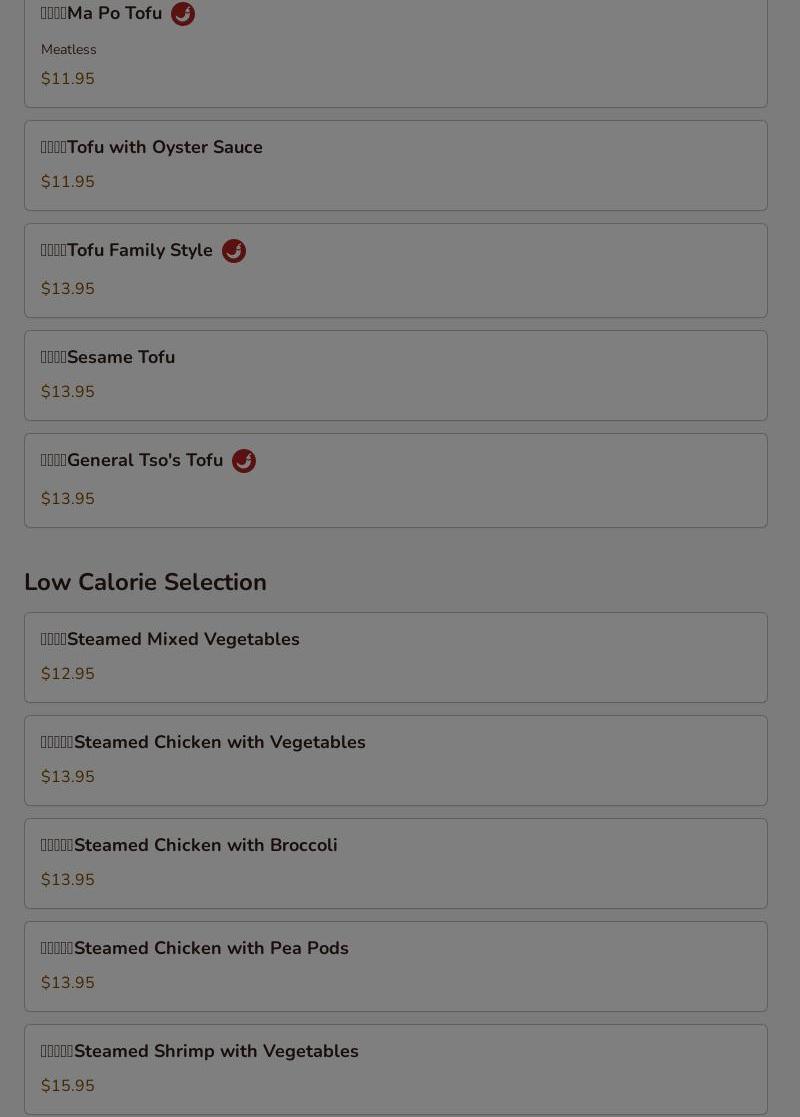The height and width of the screenshot is (1117, 800).
Task: Open Steamed Chicken with Vegetables
Action: pos(395,760)
